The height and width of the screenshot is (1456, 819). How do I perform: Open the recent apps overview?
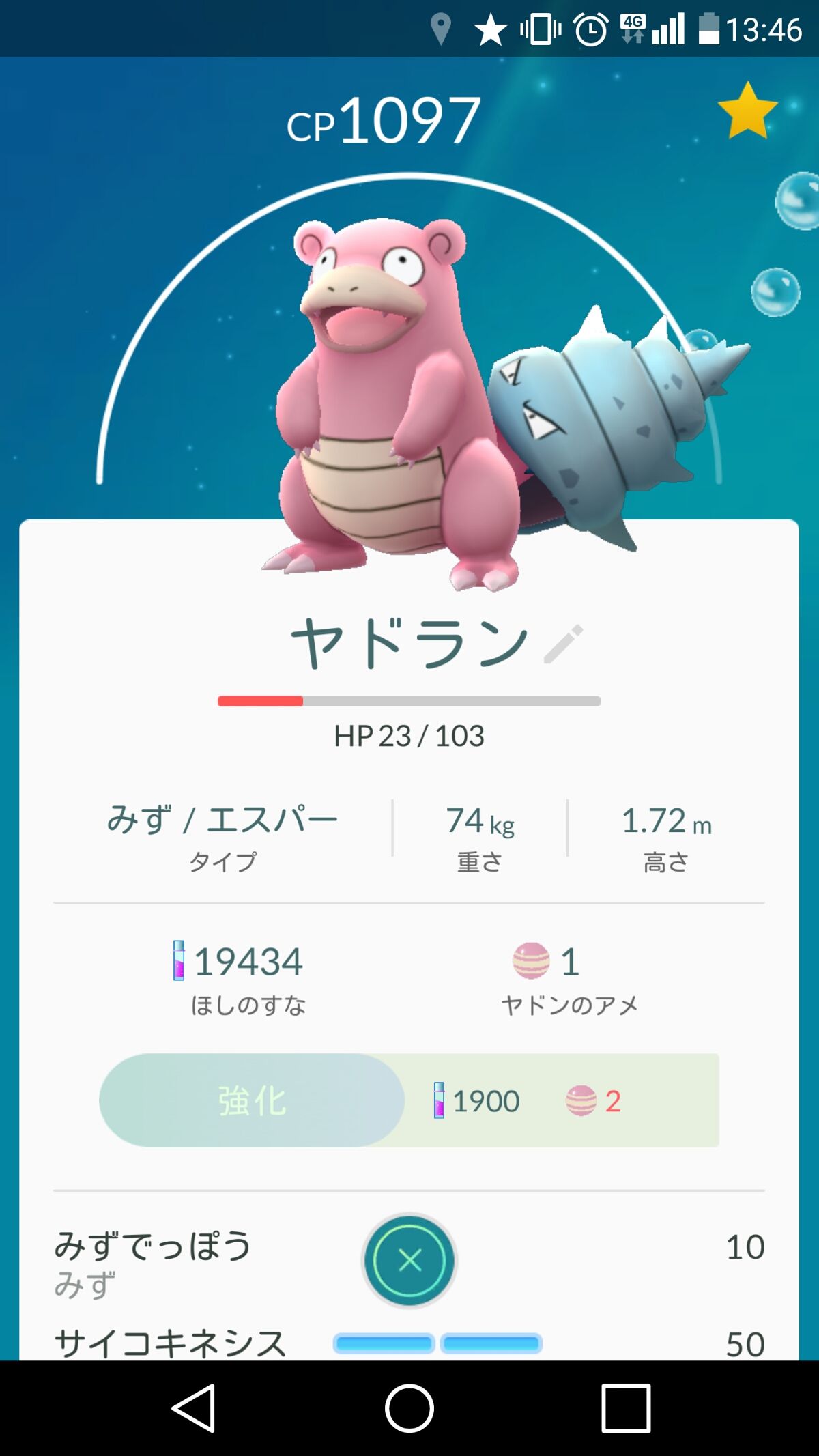(x=625, y=1408)
